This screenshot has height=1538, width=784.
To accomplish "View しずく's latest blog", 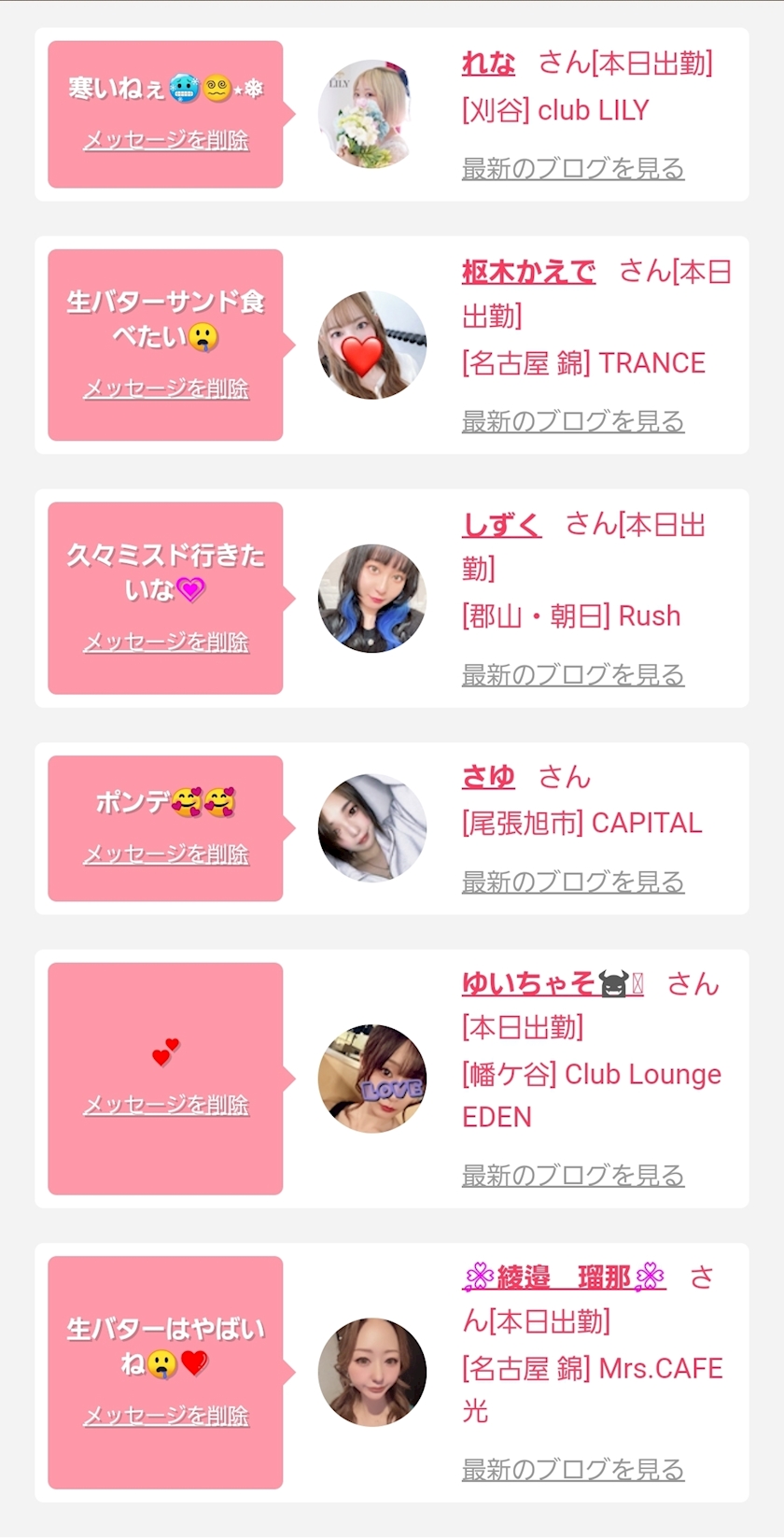I will point(573,675).
